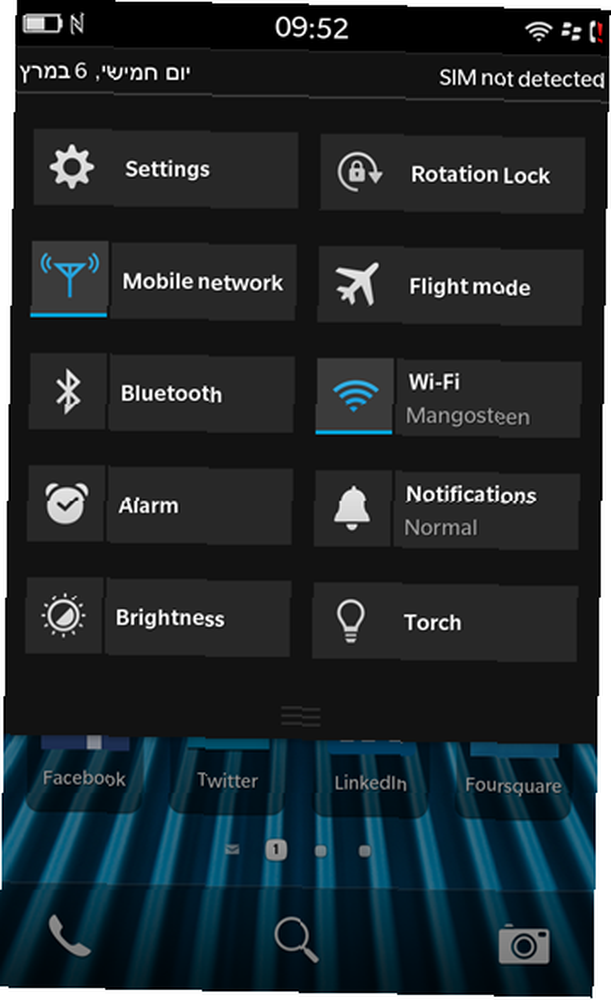Turn on Bluetooth

point(161,393)
